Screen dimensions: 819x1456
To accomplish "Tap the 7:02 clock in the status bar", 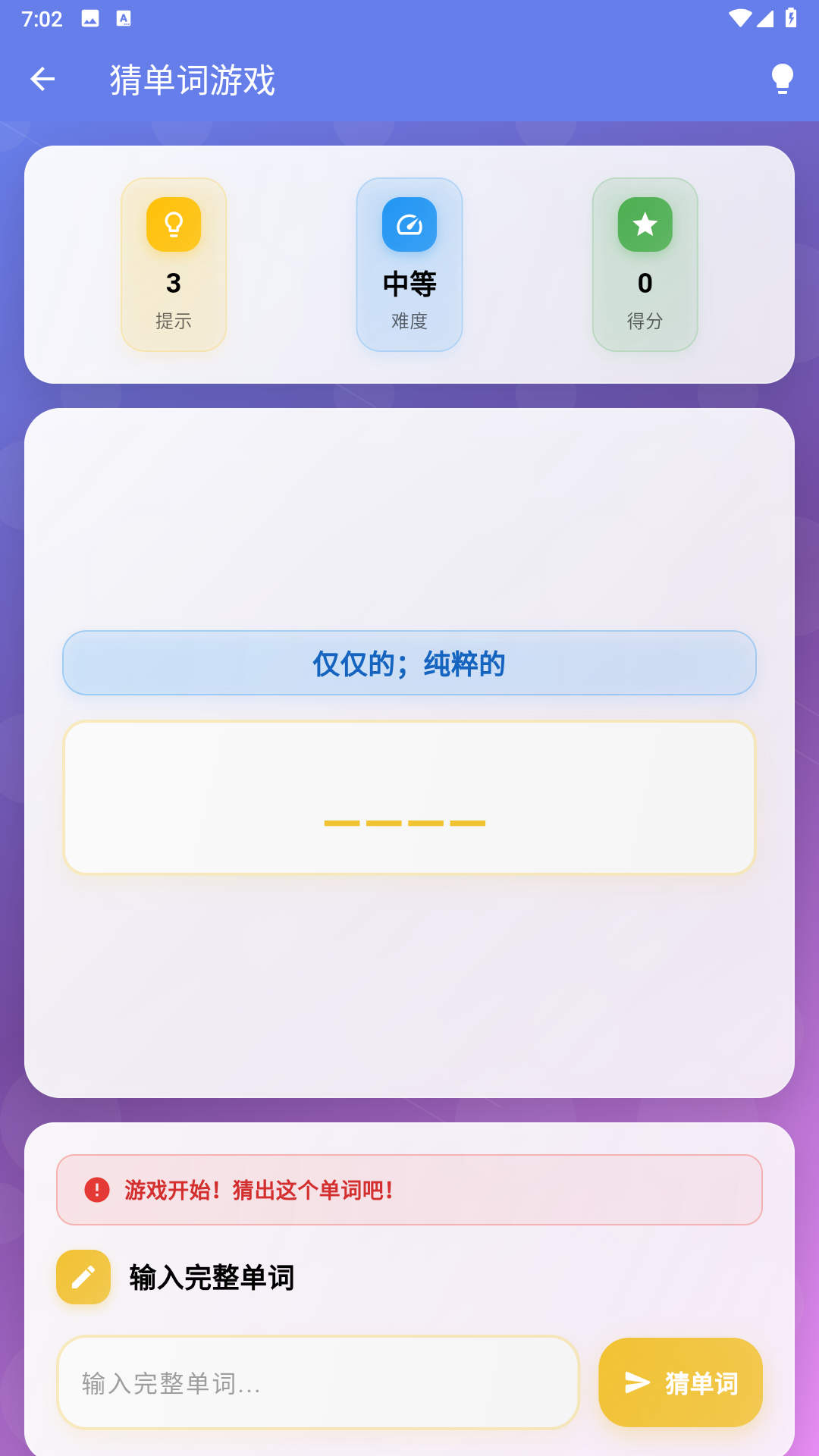I will point(43,19).
